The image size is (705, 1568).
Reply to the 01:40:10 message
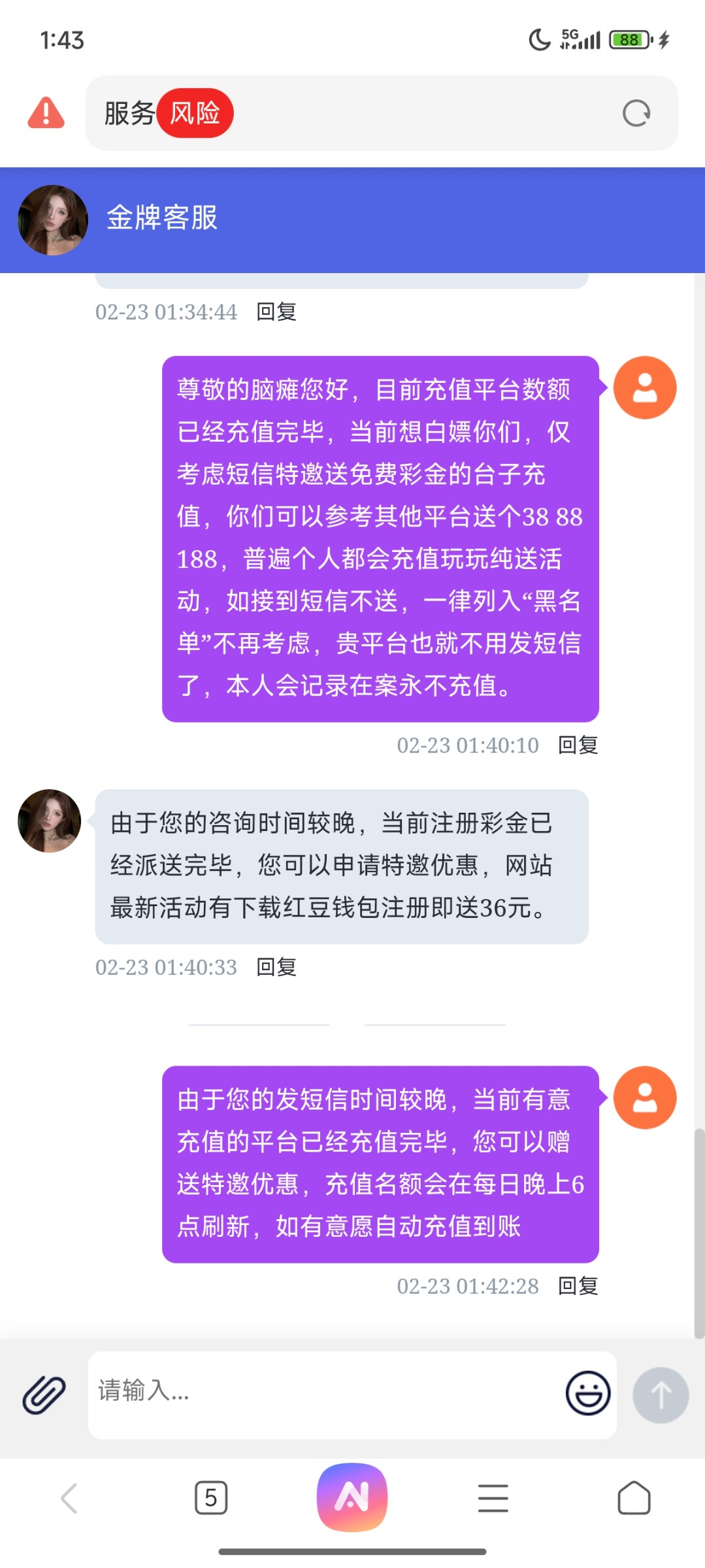(578, 745)
